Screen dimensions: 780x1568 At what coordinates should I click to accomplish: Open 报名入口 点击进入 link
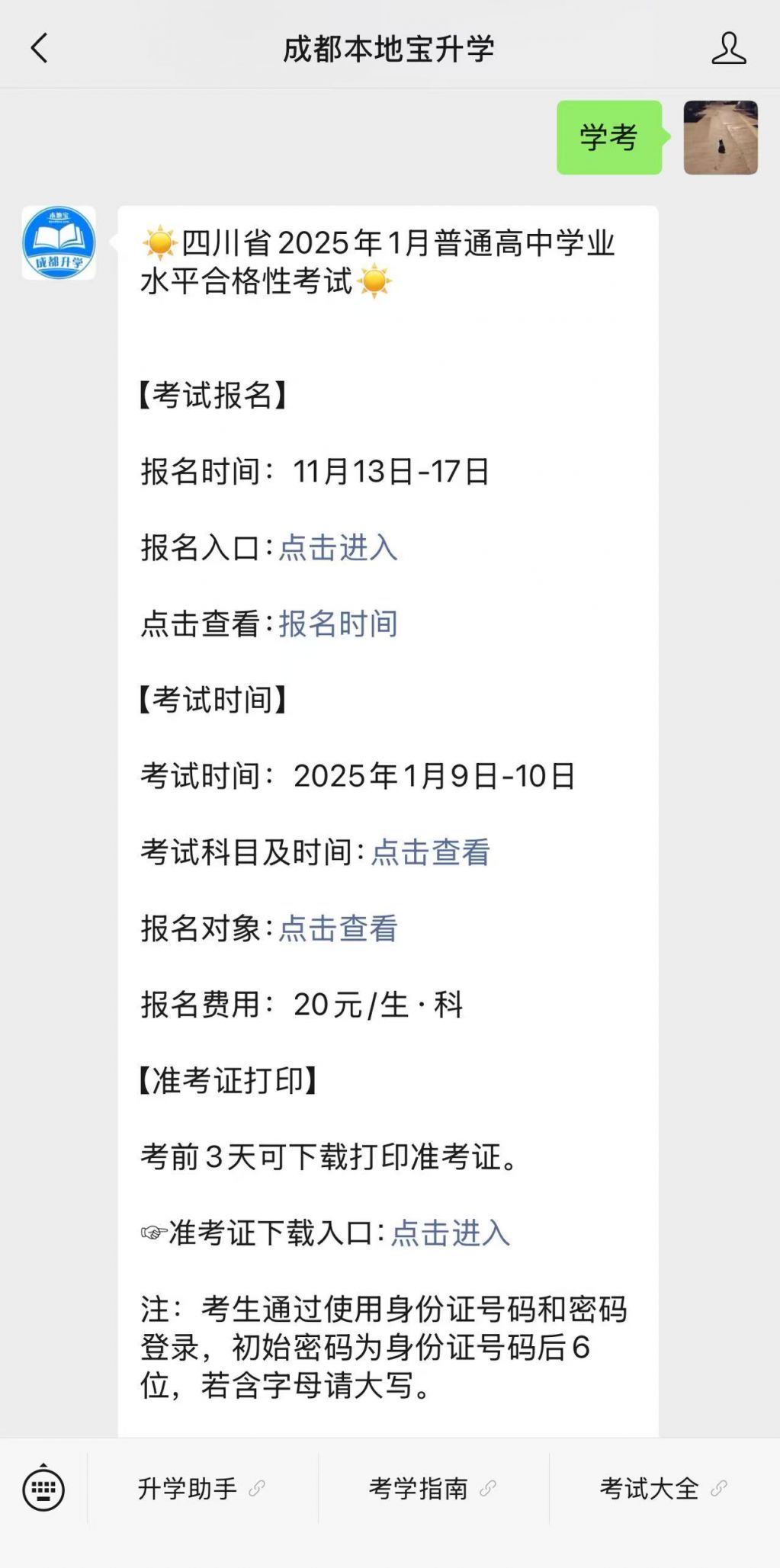coord(338,548)
